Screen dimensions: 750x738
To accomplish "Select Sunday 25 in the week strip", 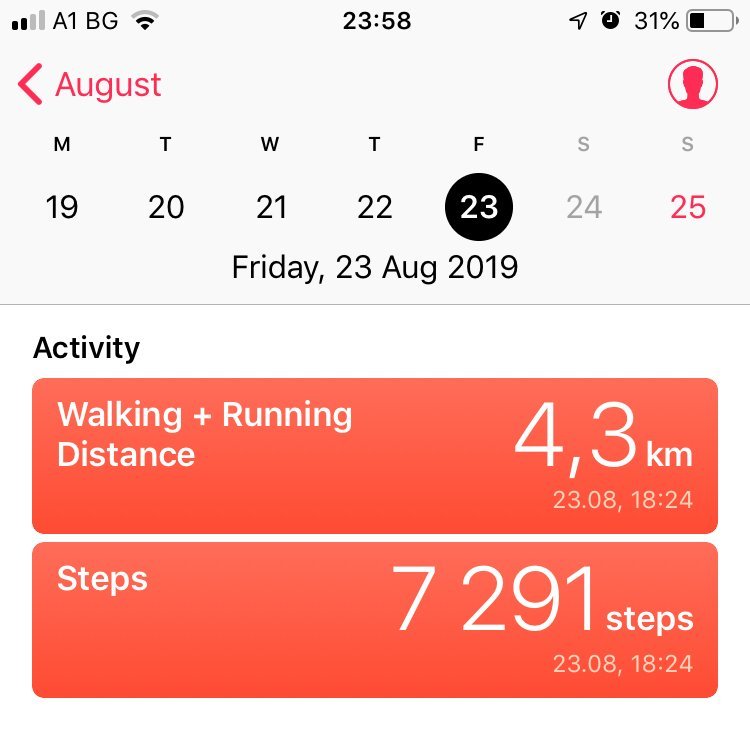I will (x=688, y=207).
